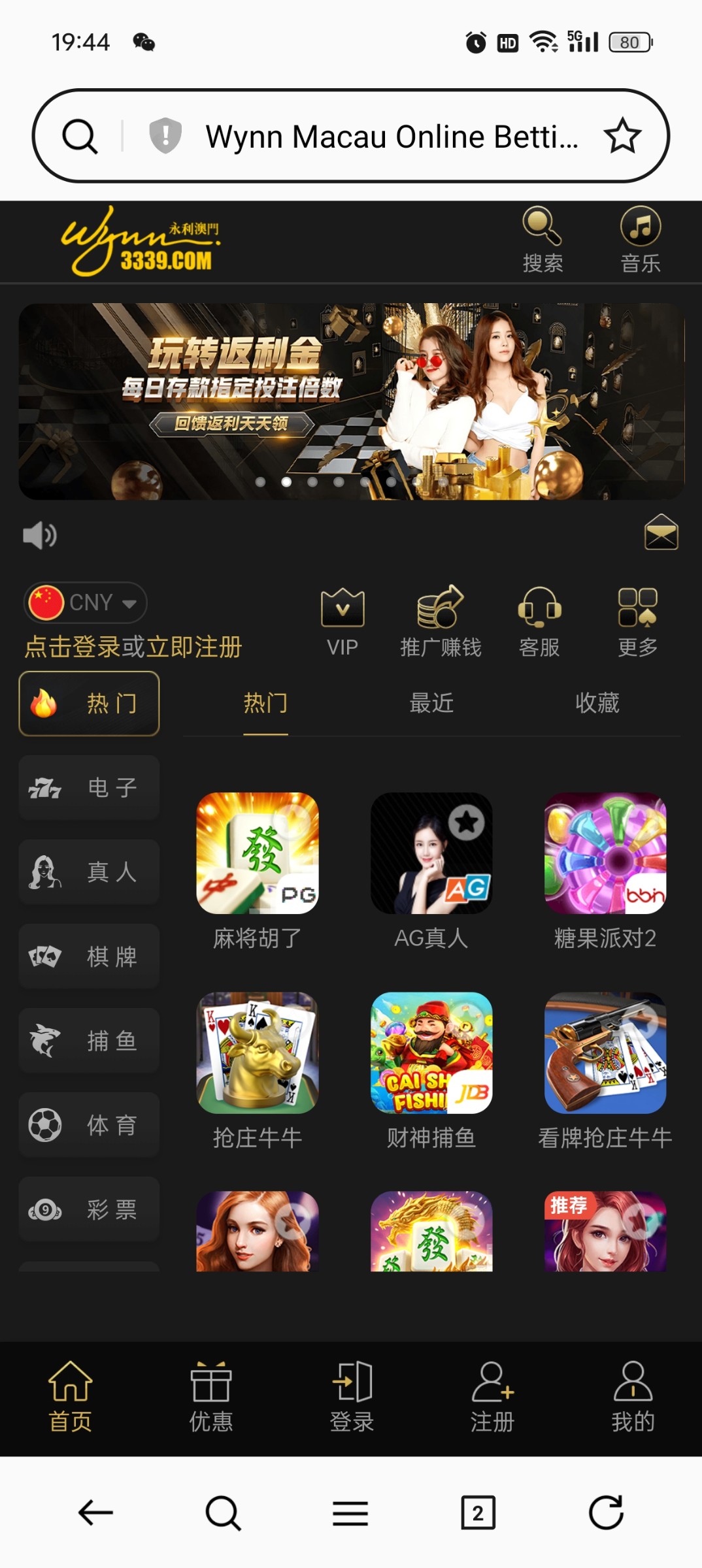
Task: Open the CNY currency dropdown
Action: [86, 602]
